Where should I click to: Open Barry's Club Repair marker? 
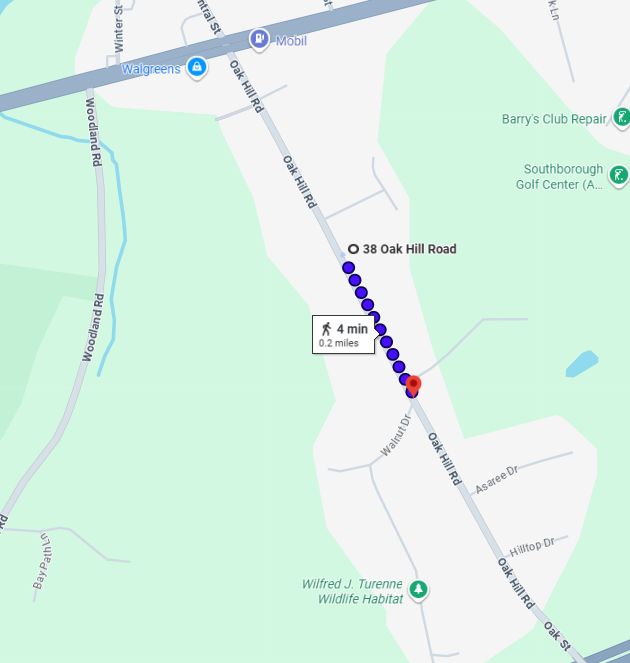(x=619, y=119)
